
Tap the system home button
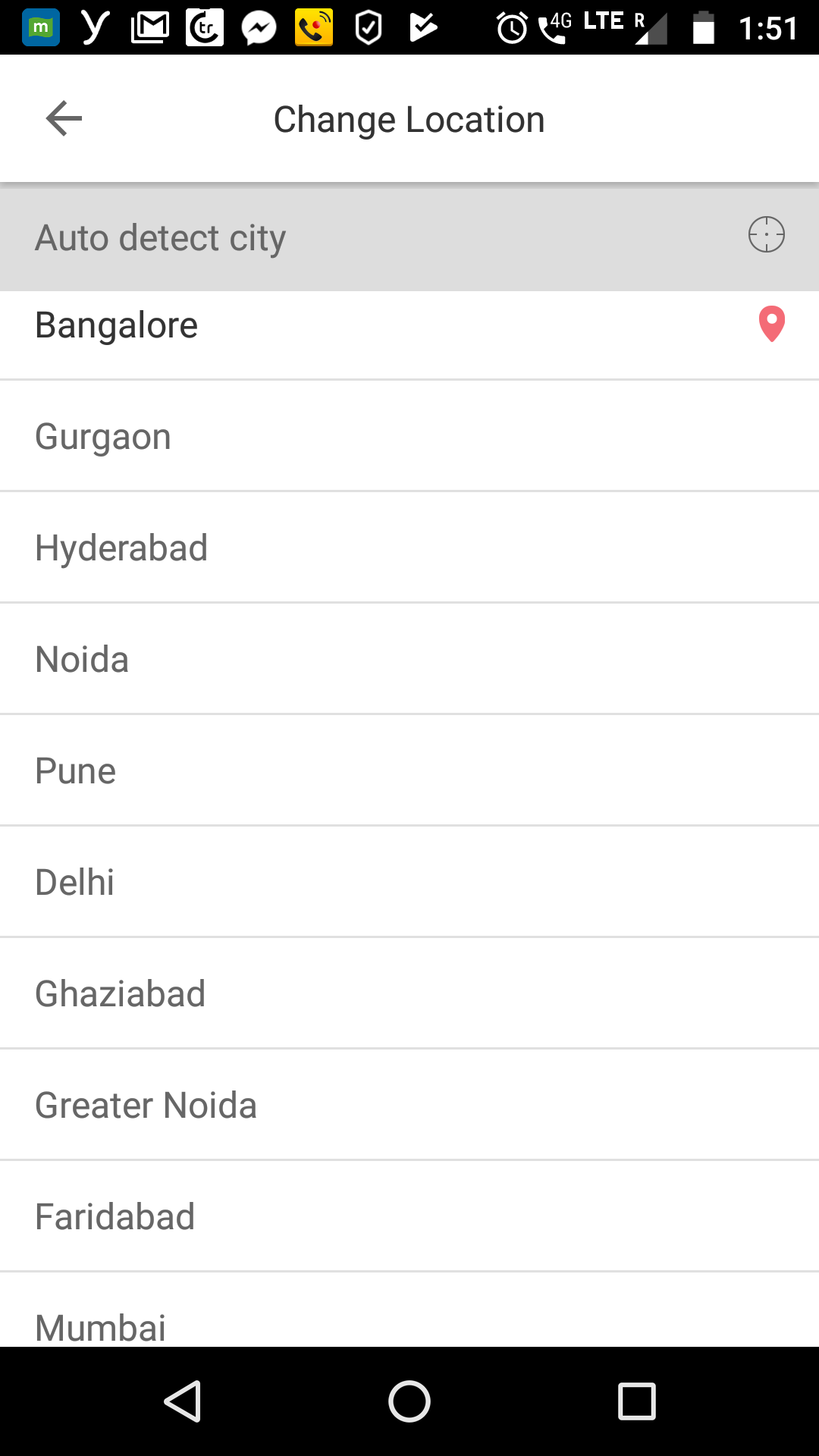[409, 1401]
